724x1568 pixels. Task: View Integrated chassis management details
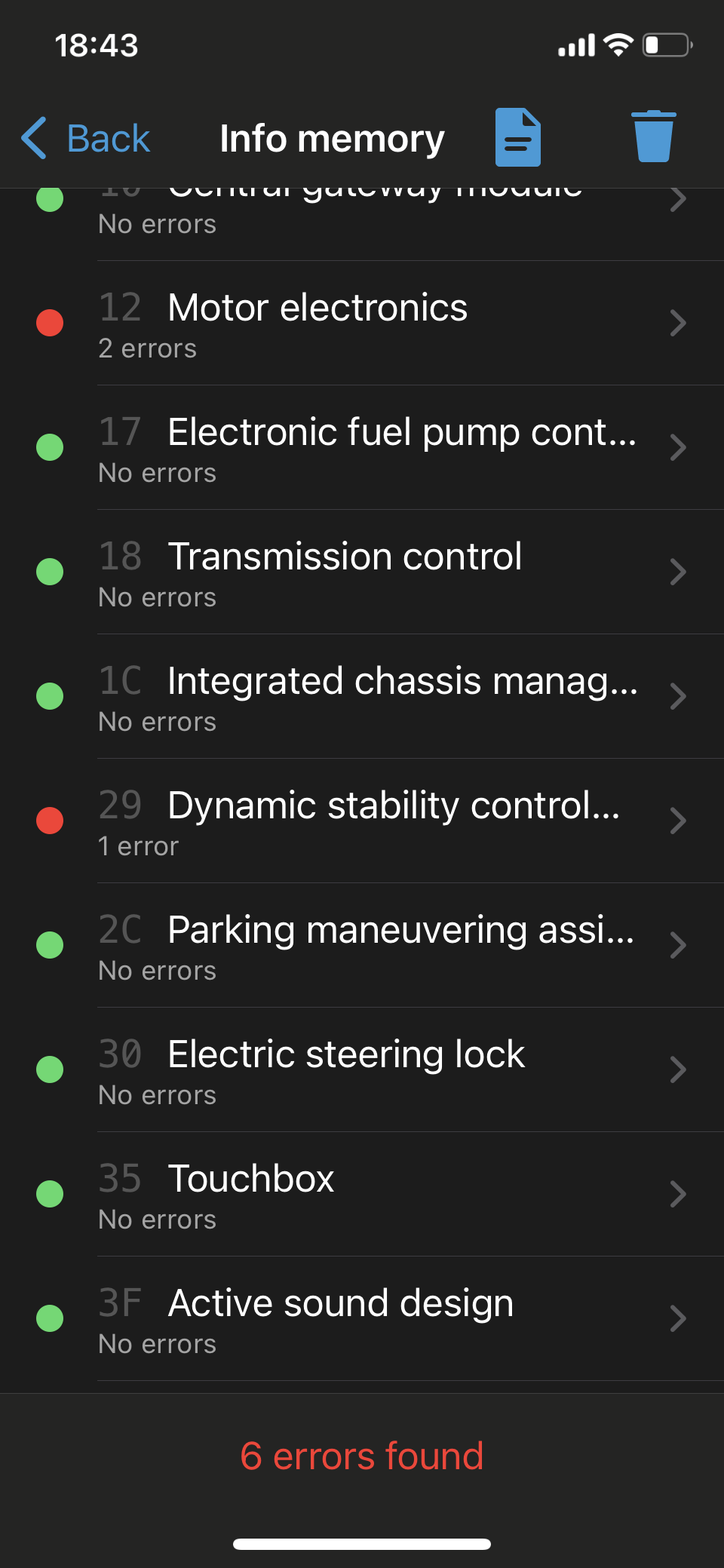[362, 697]
